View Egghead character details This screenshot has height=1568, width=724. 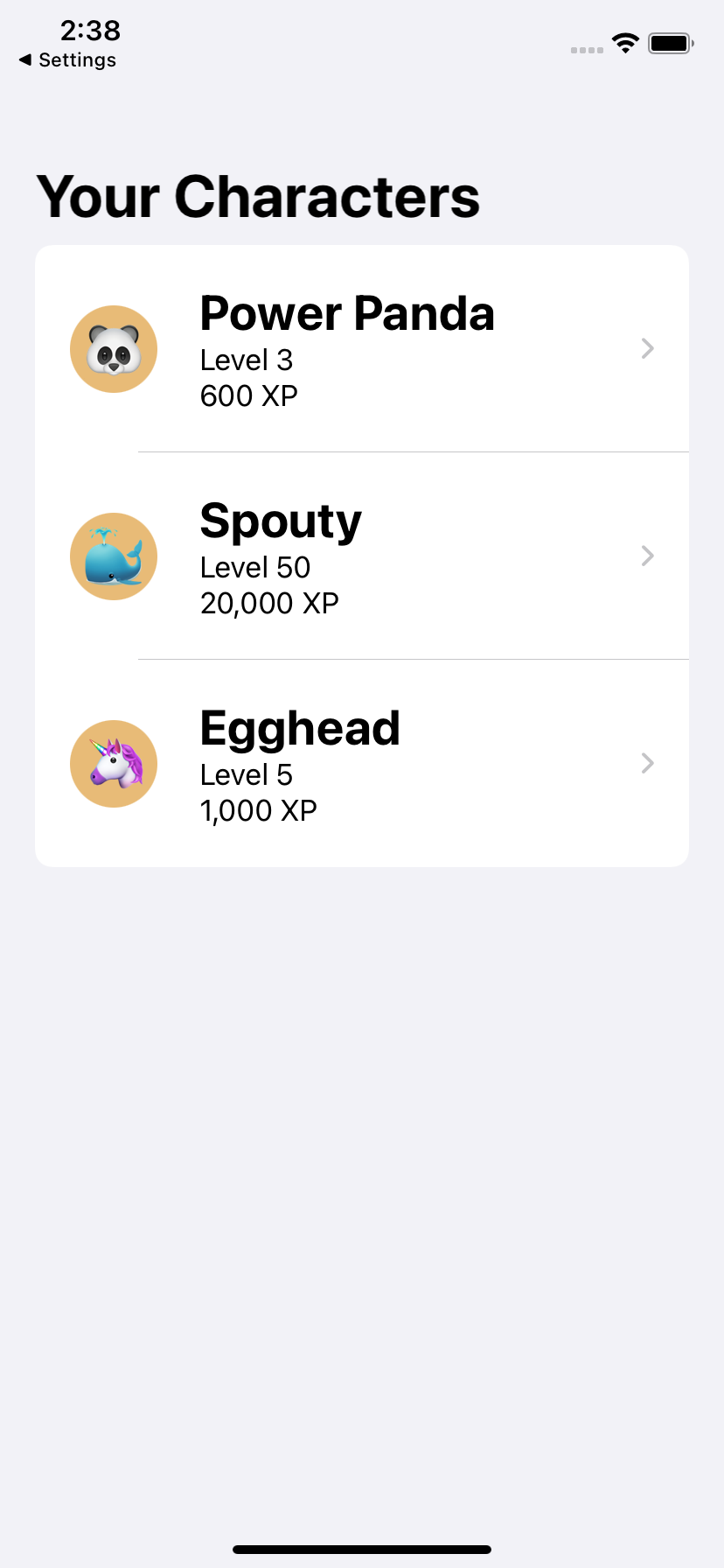361,764
